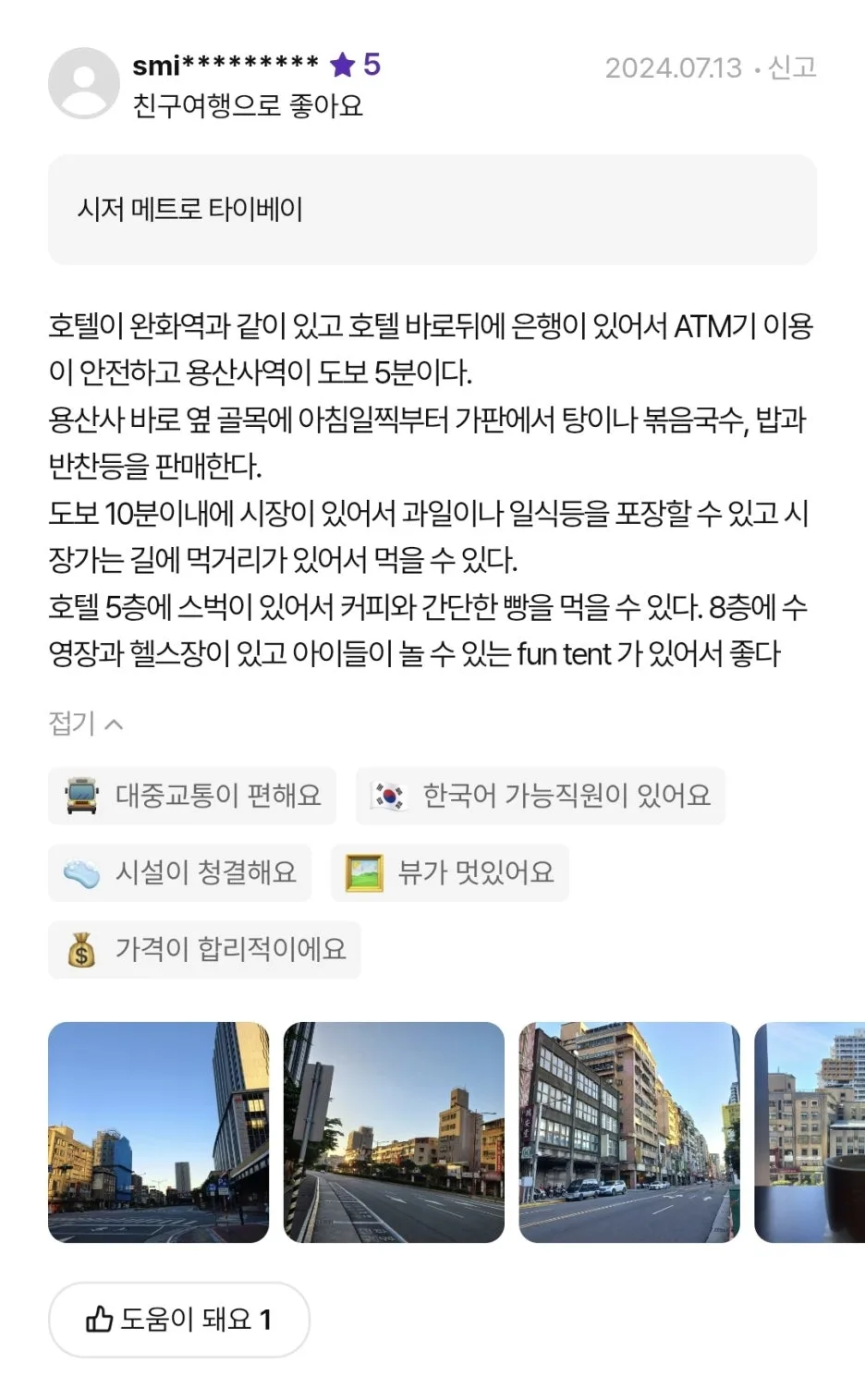This screenshot has width=865, height=1400.
Task: Mark review helpful with 도움이 돼요
Action: [179, 1319]
